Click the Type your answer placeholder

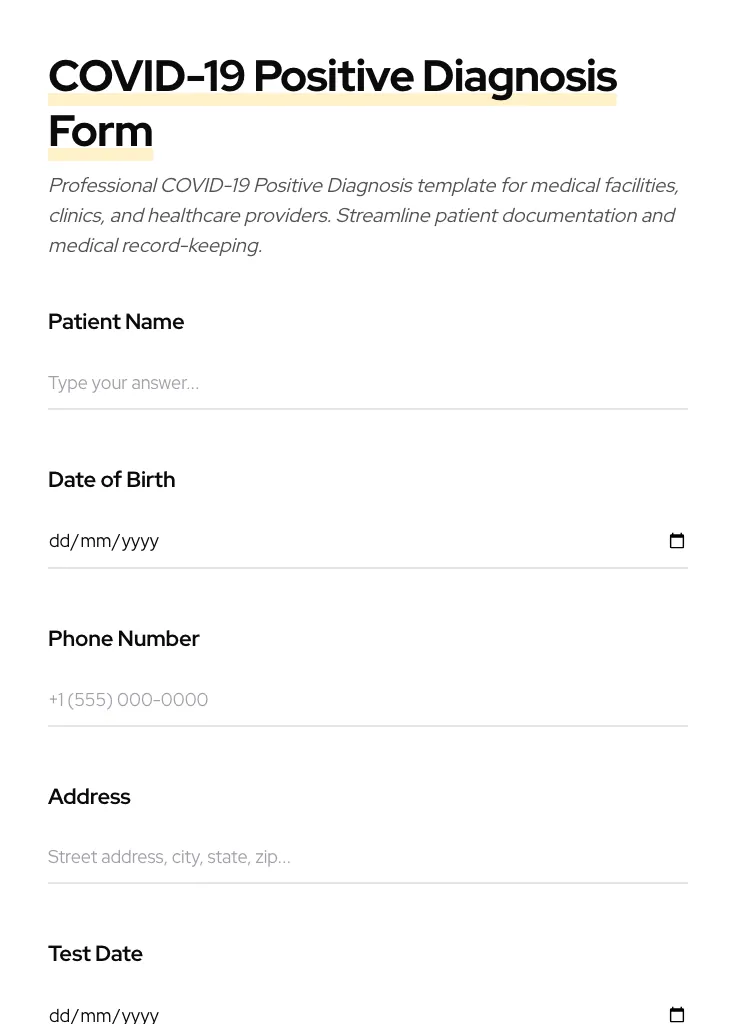click(123, 383)
